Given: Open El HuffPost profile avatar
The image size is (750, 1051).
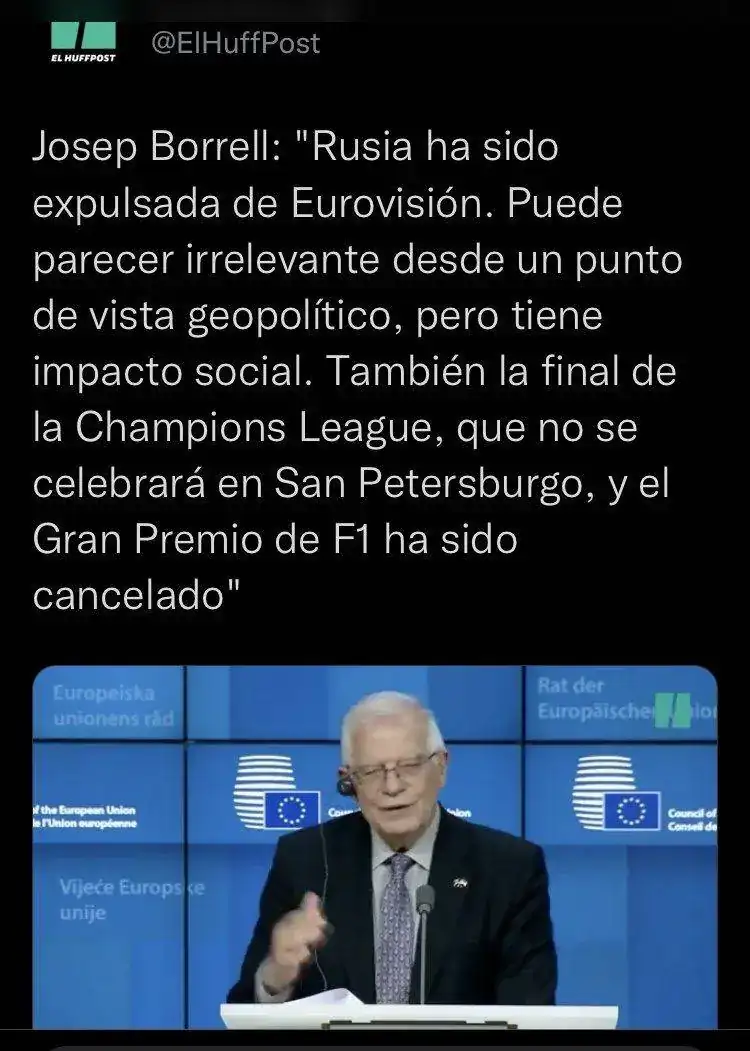Looking at the screenshot, I should click(83, 43).
